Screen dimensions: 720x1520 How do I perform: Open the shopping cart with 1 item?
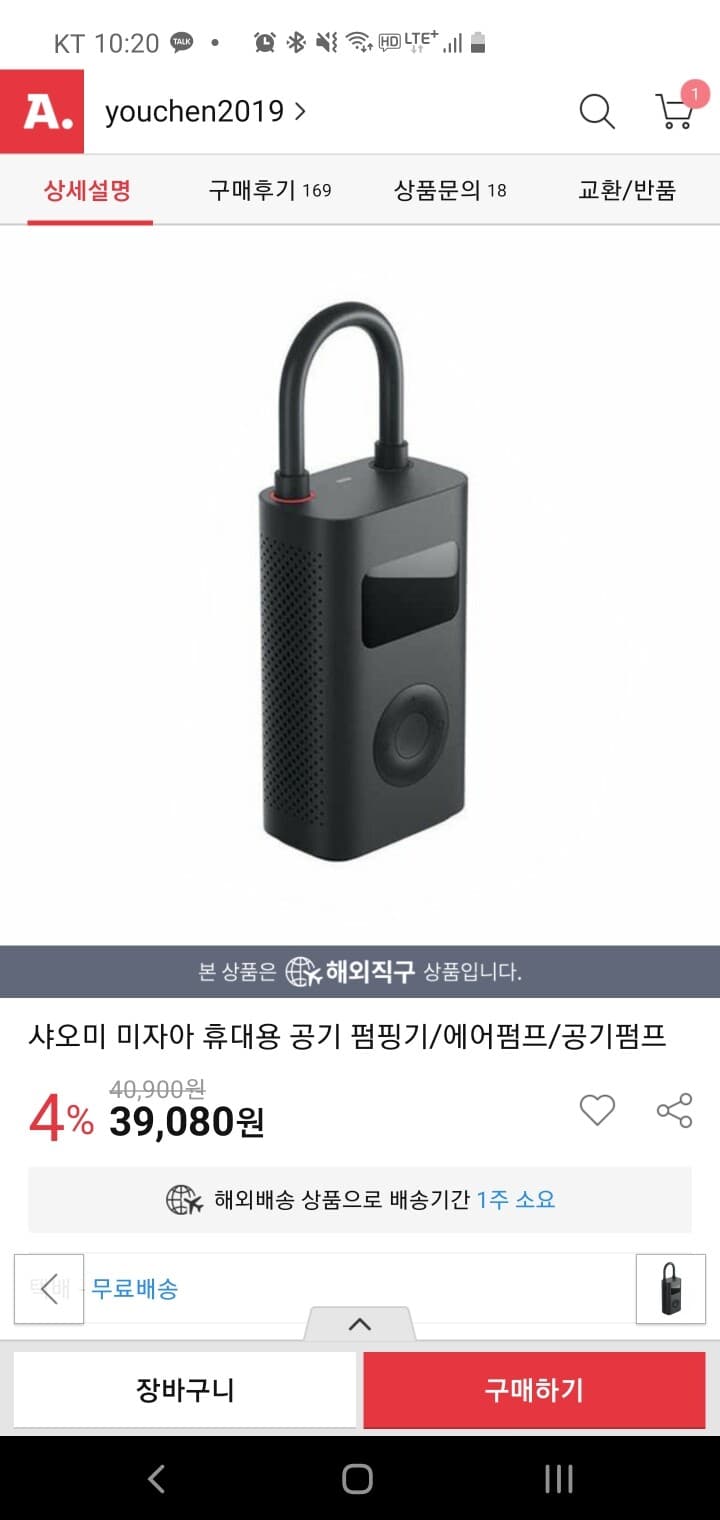pos(675,112)
